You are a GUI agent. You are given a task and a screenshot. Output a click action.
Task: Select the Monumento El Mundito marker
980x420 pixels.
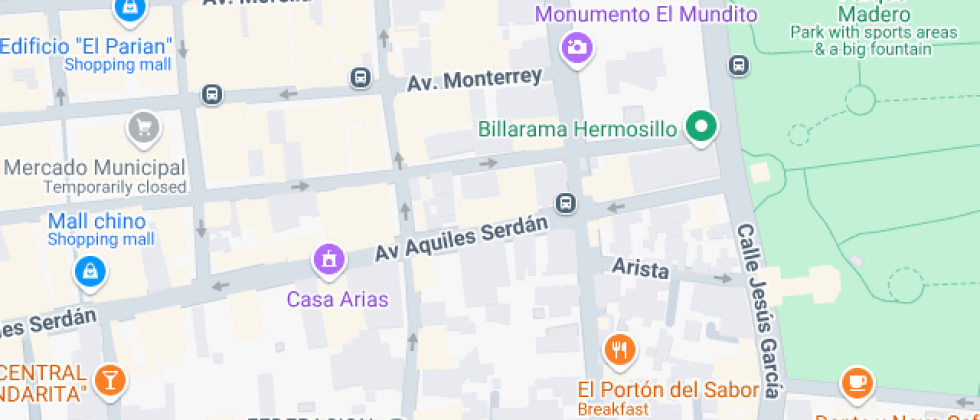(x=576, y=46)
